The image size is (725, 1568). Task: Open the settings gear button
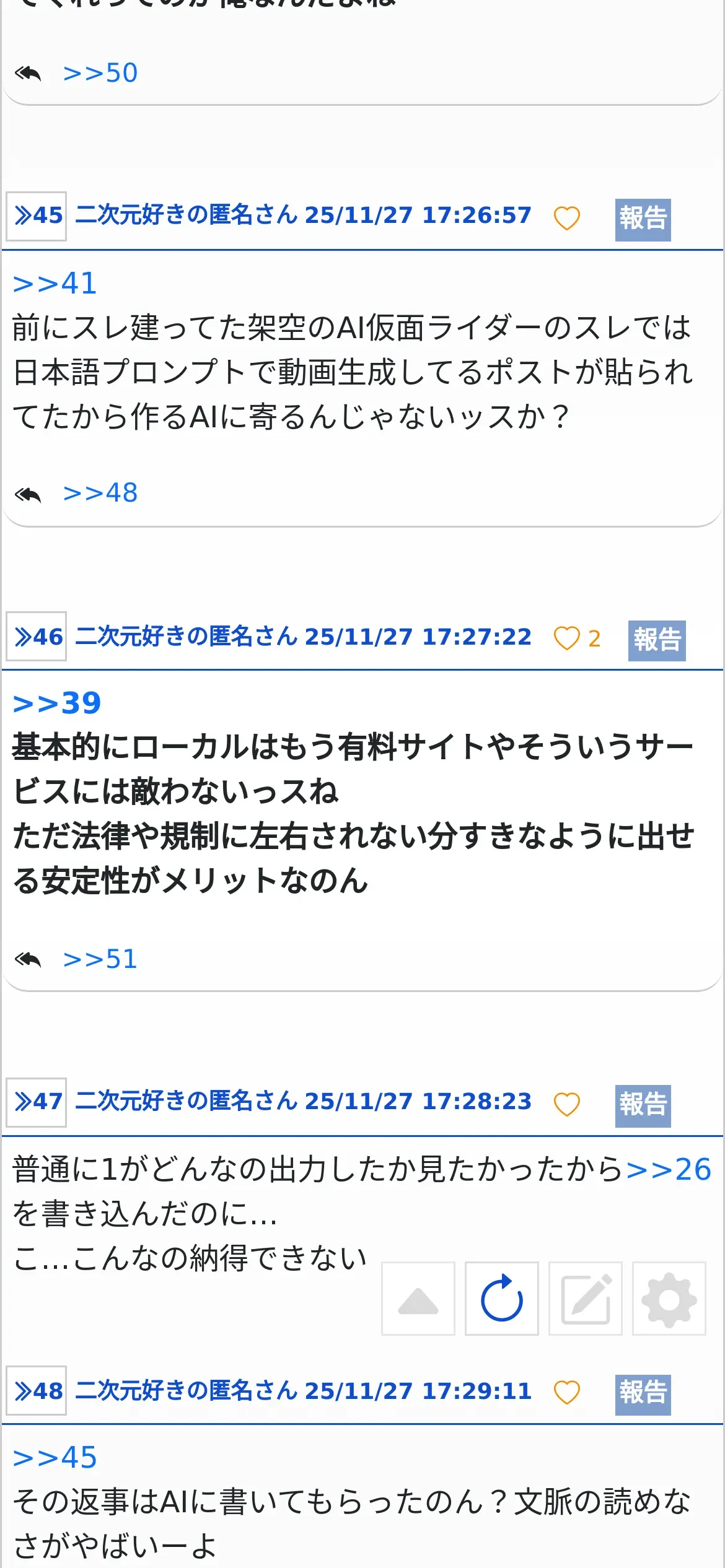669,1299
